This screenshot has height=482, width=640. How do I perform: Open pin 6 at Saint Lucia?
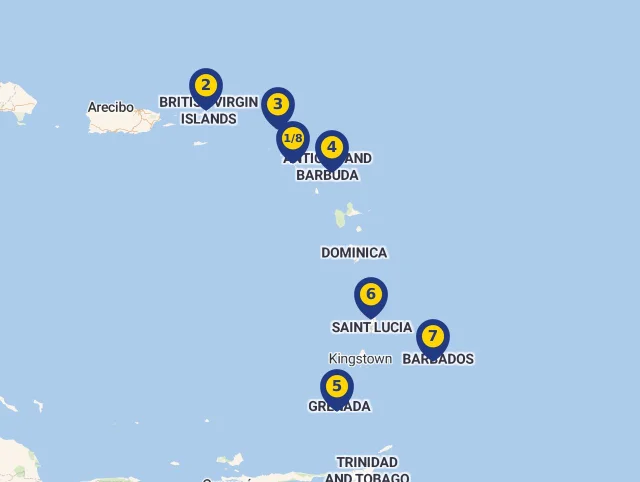pyautogui.click(x=371, y=294)
